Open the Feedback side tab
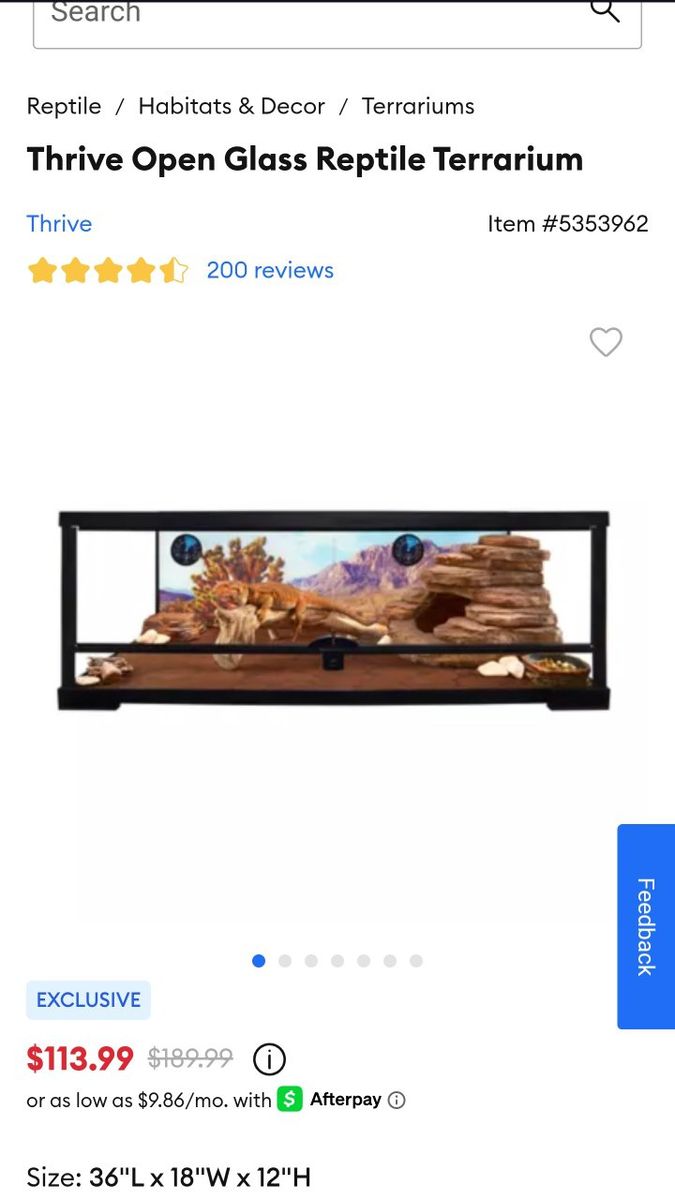Viewport: 675px width, 1200px height. pyautogui.click(x=646, y=926)
